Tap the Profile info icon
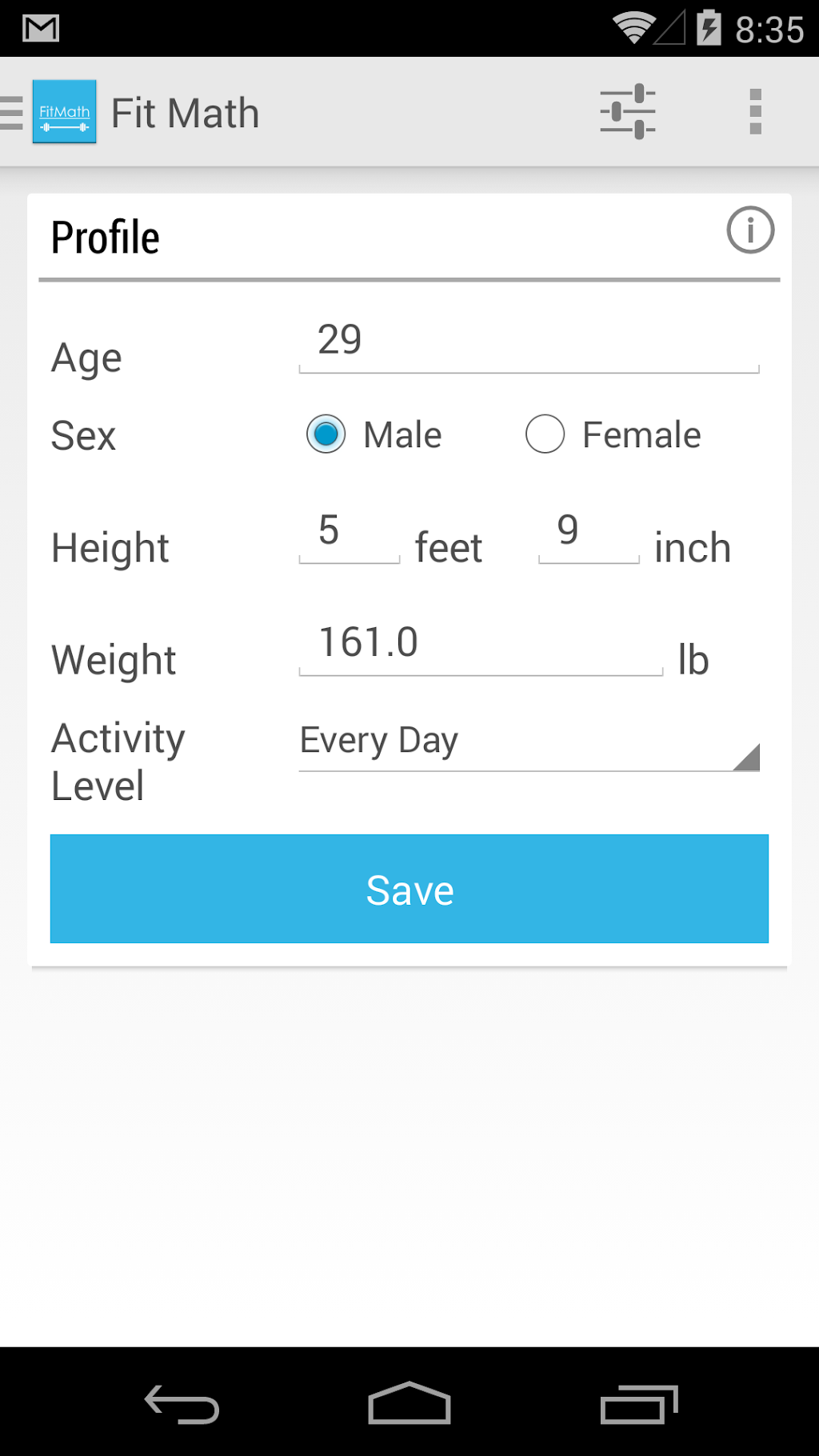Image resolution: width=819 pixels, height=1456 pixels. (x=749, y=230)
